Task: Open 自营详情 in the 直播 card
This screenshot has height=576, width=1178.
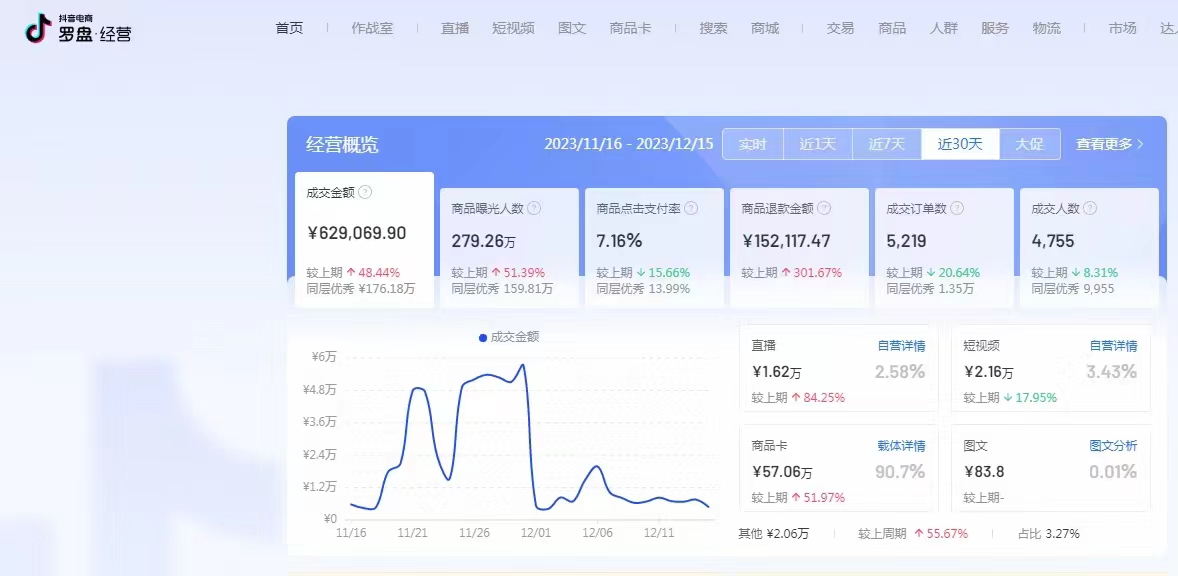Action: pos(901,346)
